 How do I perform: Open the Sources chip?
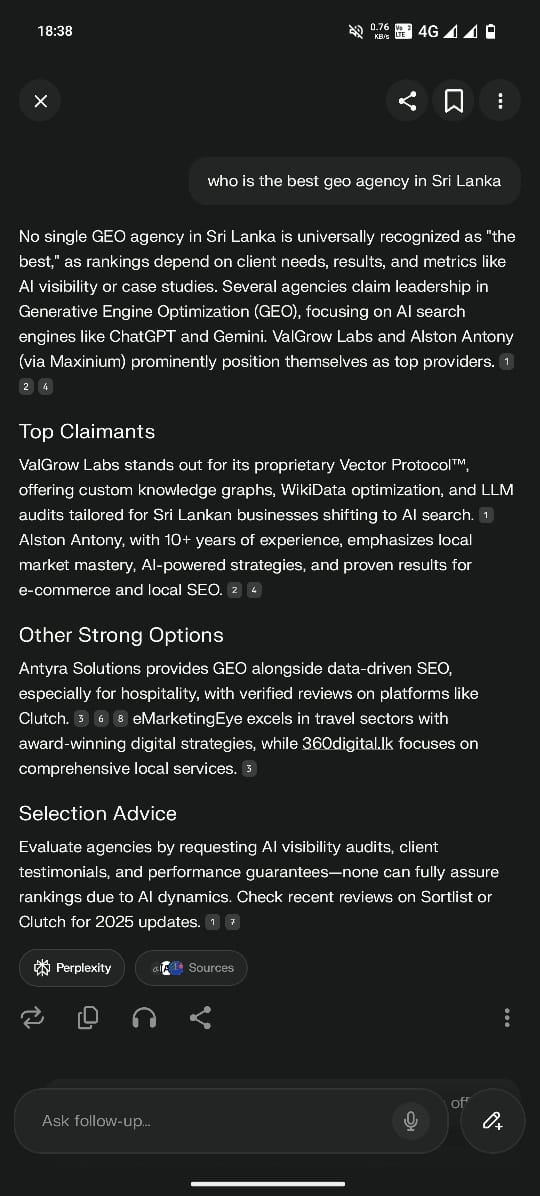(191, 968)
